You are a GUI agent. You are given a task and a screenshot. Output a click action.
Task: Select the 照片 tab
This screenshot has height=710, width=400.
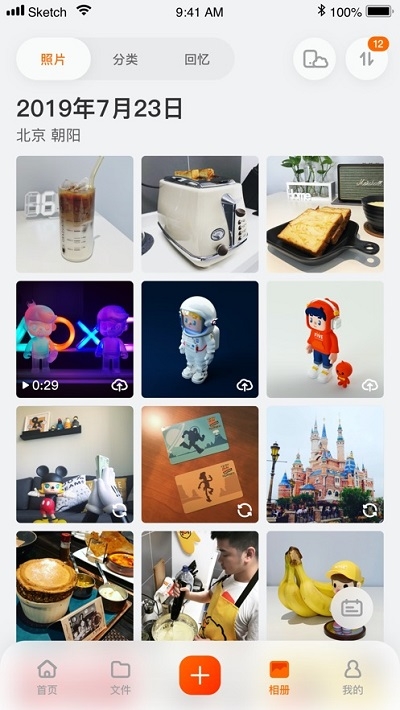tap(53, 59)
